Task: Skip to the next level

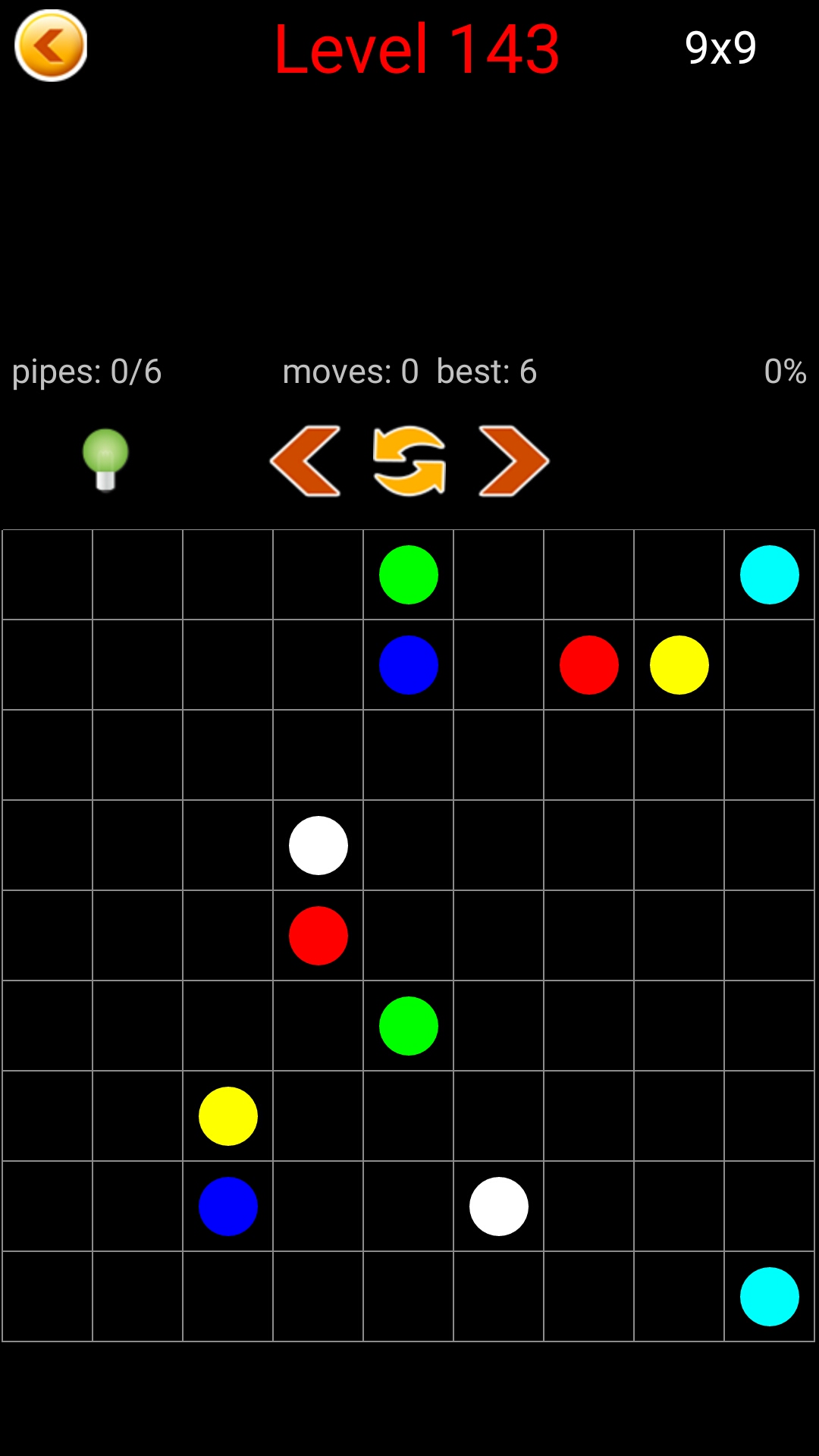Action: pos(513,461)
